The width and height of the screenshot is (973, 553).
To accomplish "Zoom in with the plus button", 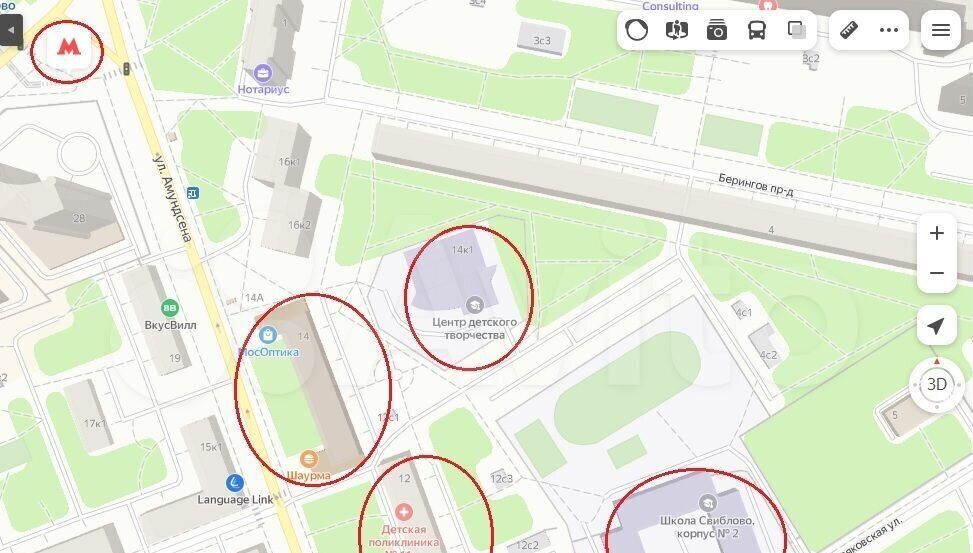I will [937, 233].
